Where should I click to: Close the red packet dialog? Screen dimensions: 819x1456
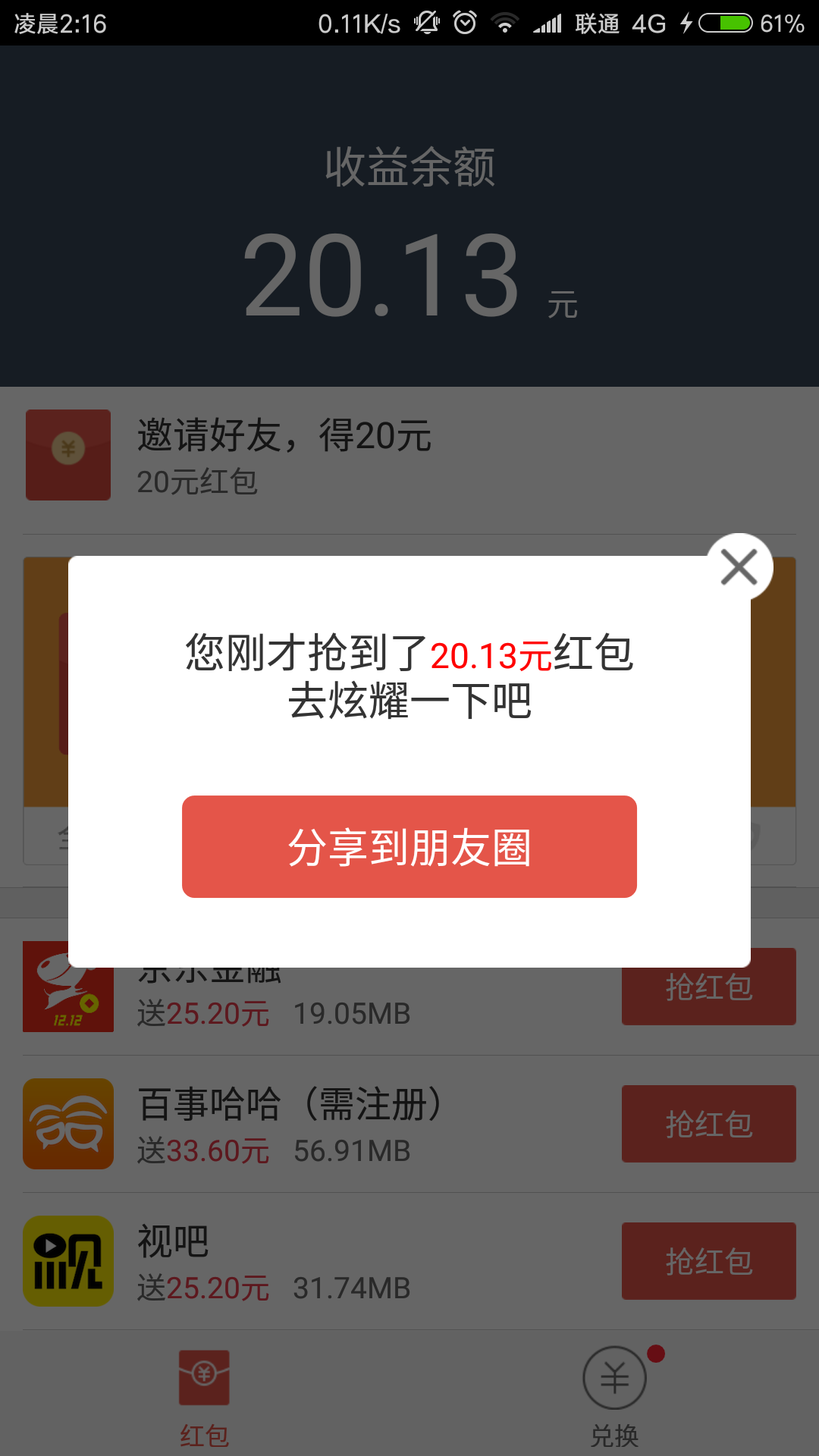(739, 567)
